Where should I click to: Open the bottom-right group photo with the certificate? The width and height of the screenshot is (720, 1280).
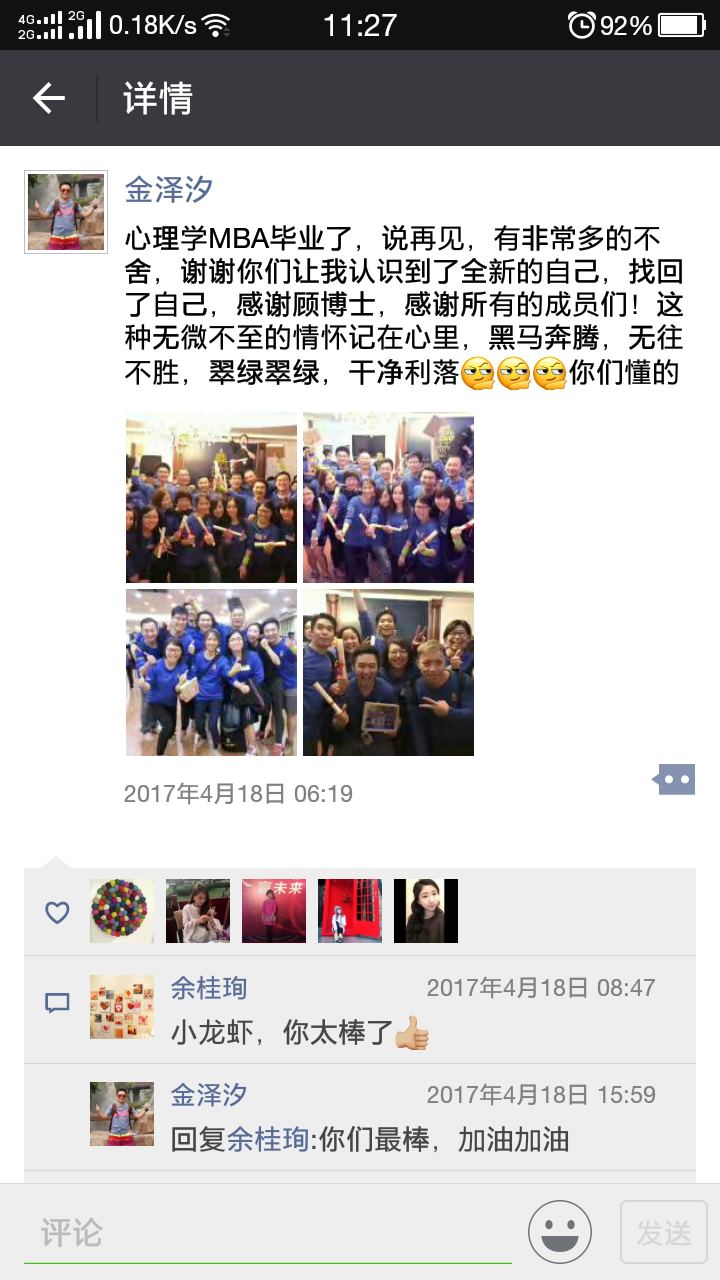[388, 673]
